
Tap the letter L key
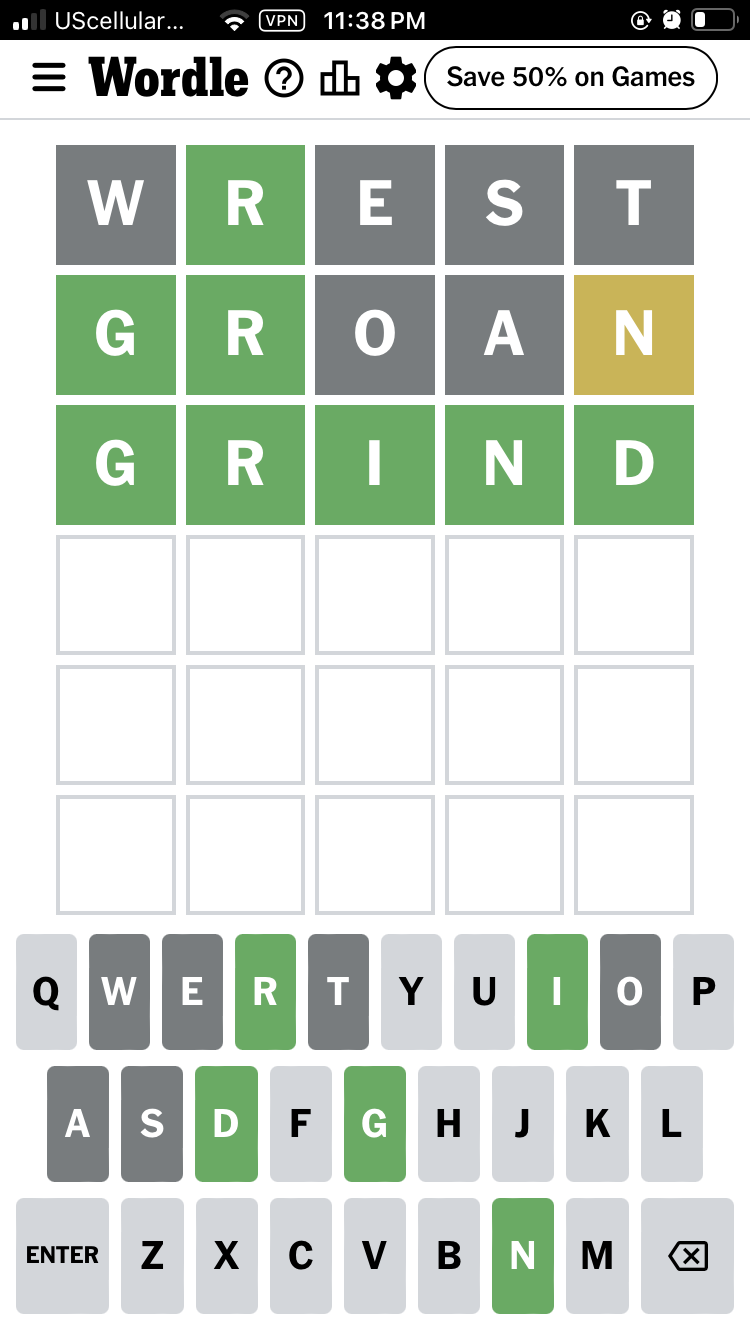point(671,1124)
